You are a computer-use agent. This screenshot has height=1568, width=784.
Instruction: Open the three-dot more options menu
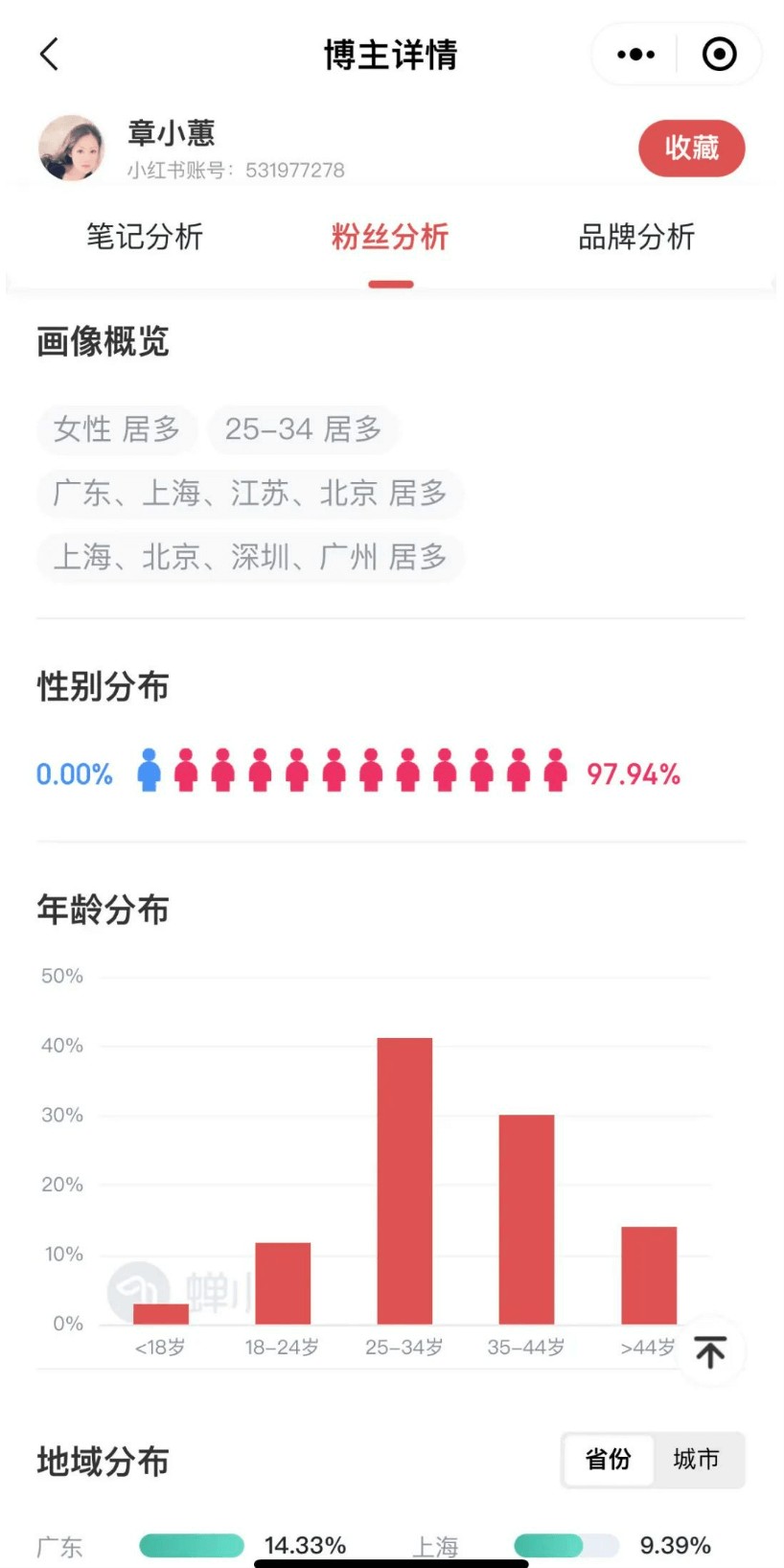click(x=635, y=55)
